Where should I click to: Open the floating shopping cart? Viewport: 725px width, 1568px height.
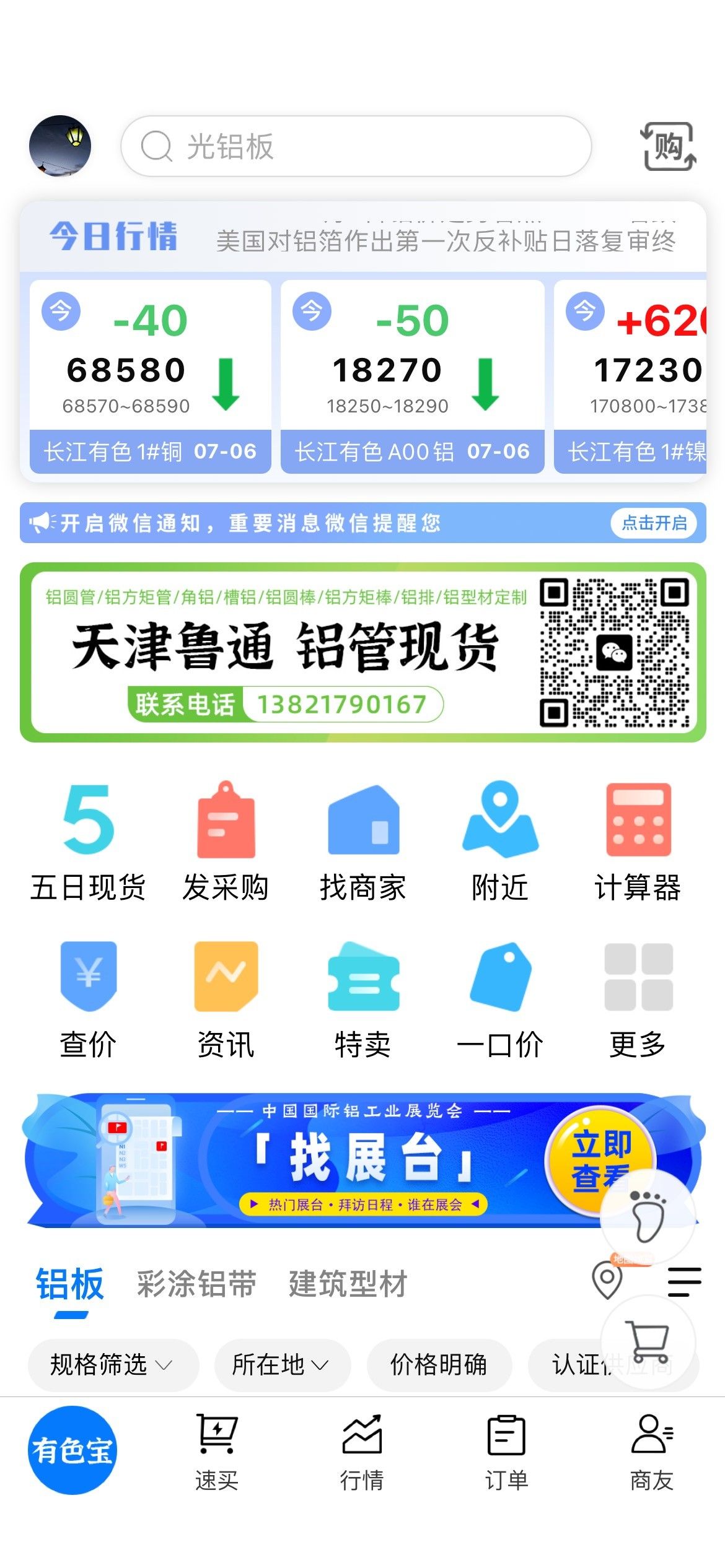tap(648, 1341)
